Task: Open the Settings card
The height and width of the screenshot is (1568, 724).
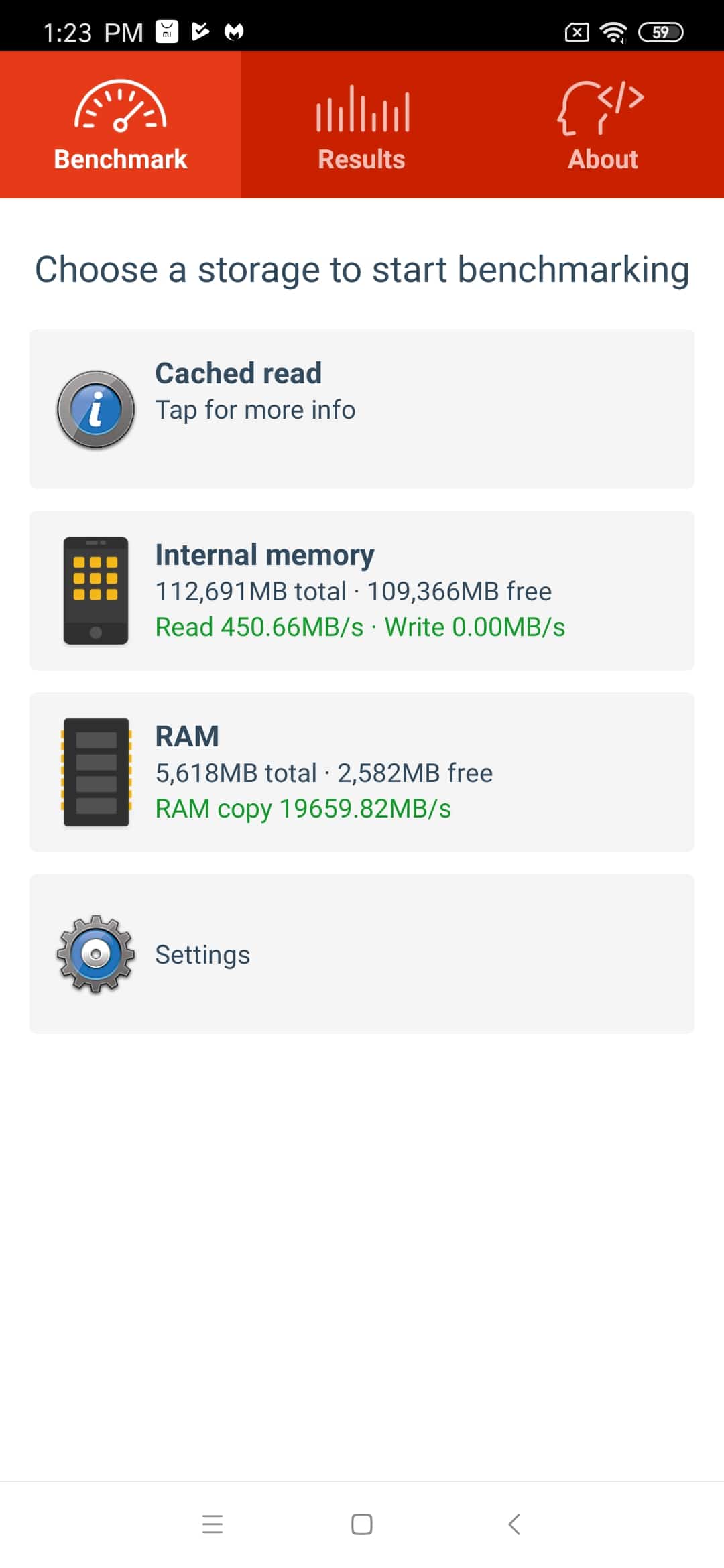Action: click(362, 954)
